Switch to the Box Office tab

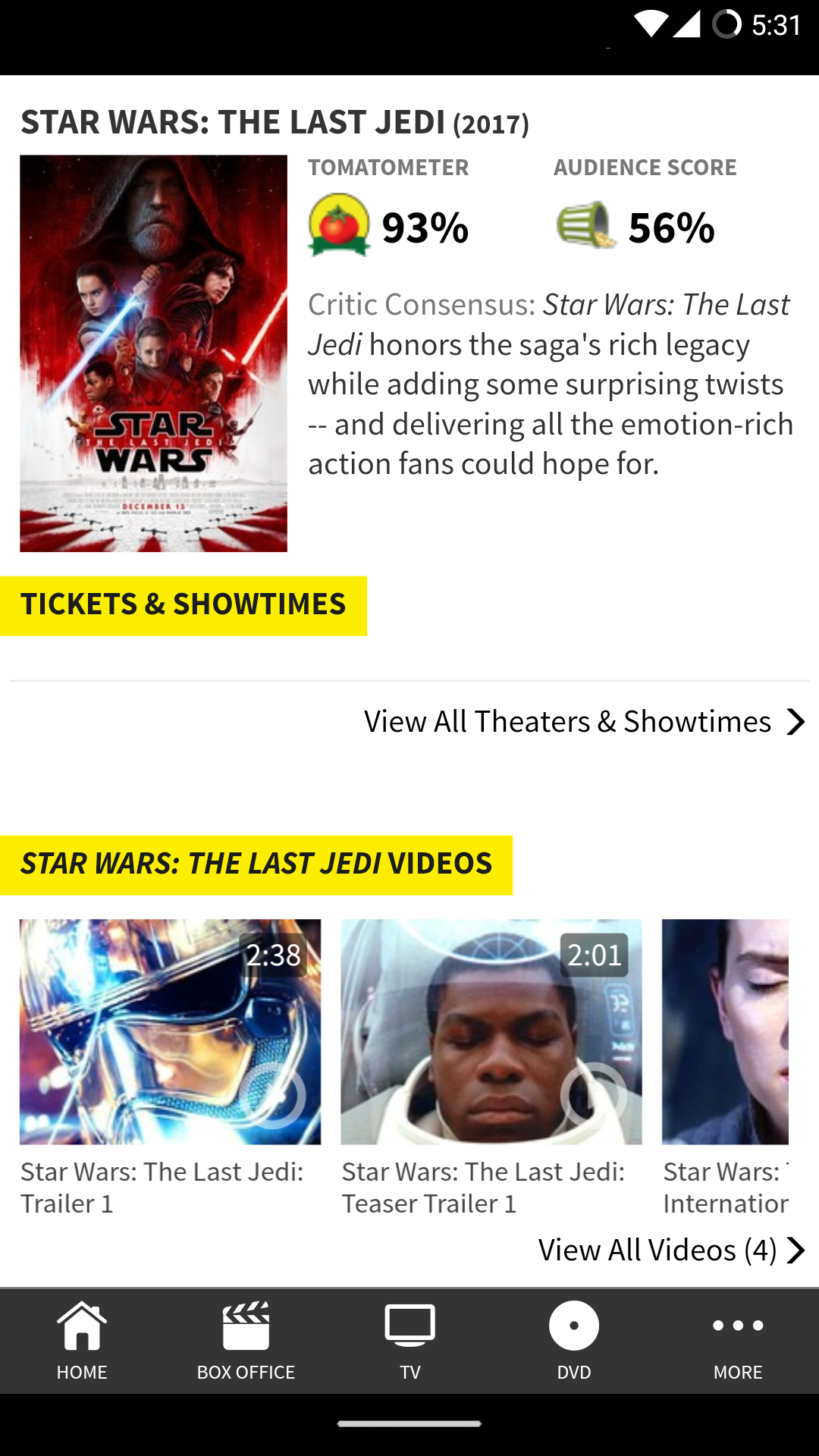246,1340
